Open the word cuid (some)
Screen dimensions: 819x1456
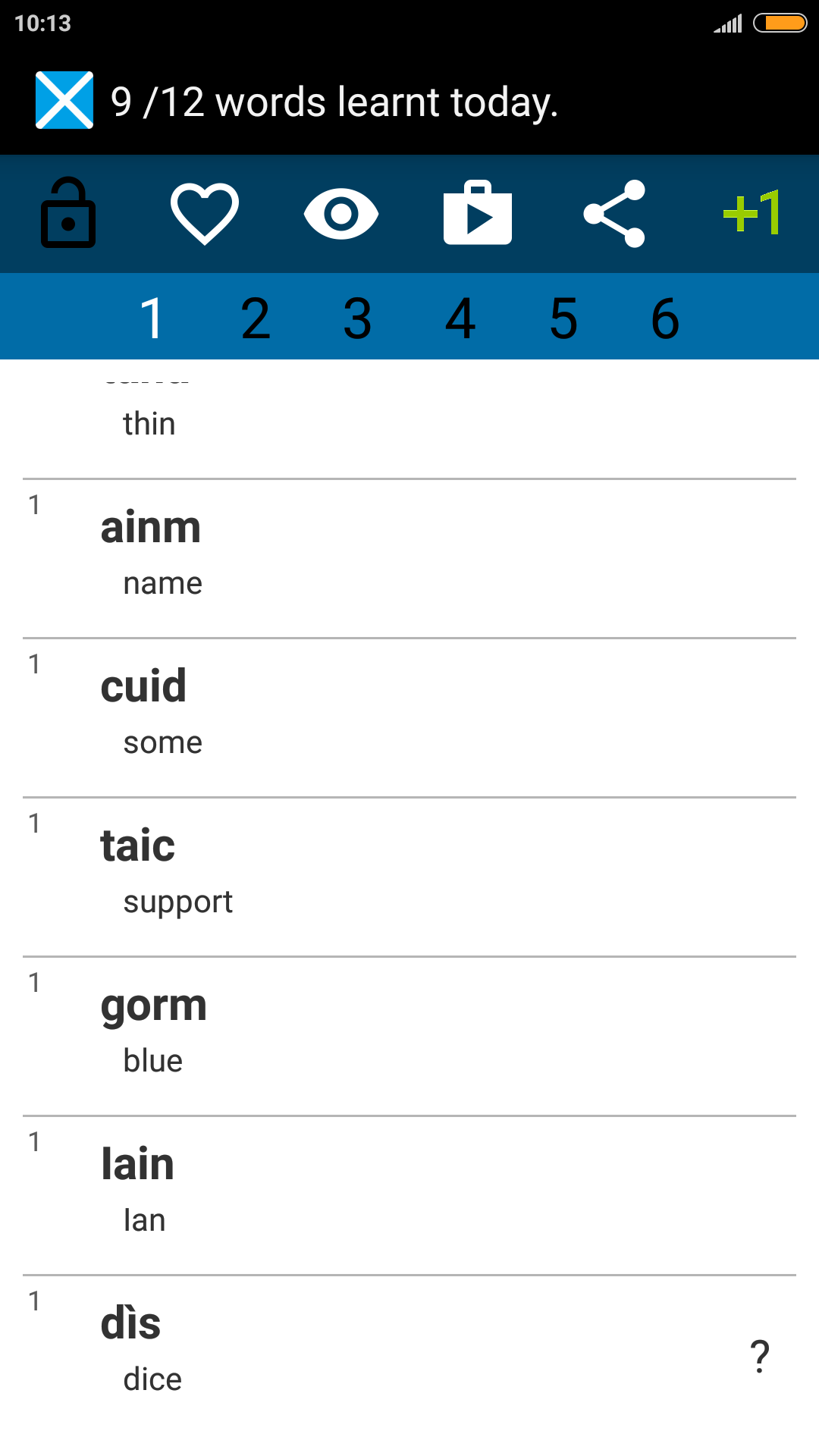tap(409, 717)
